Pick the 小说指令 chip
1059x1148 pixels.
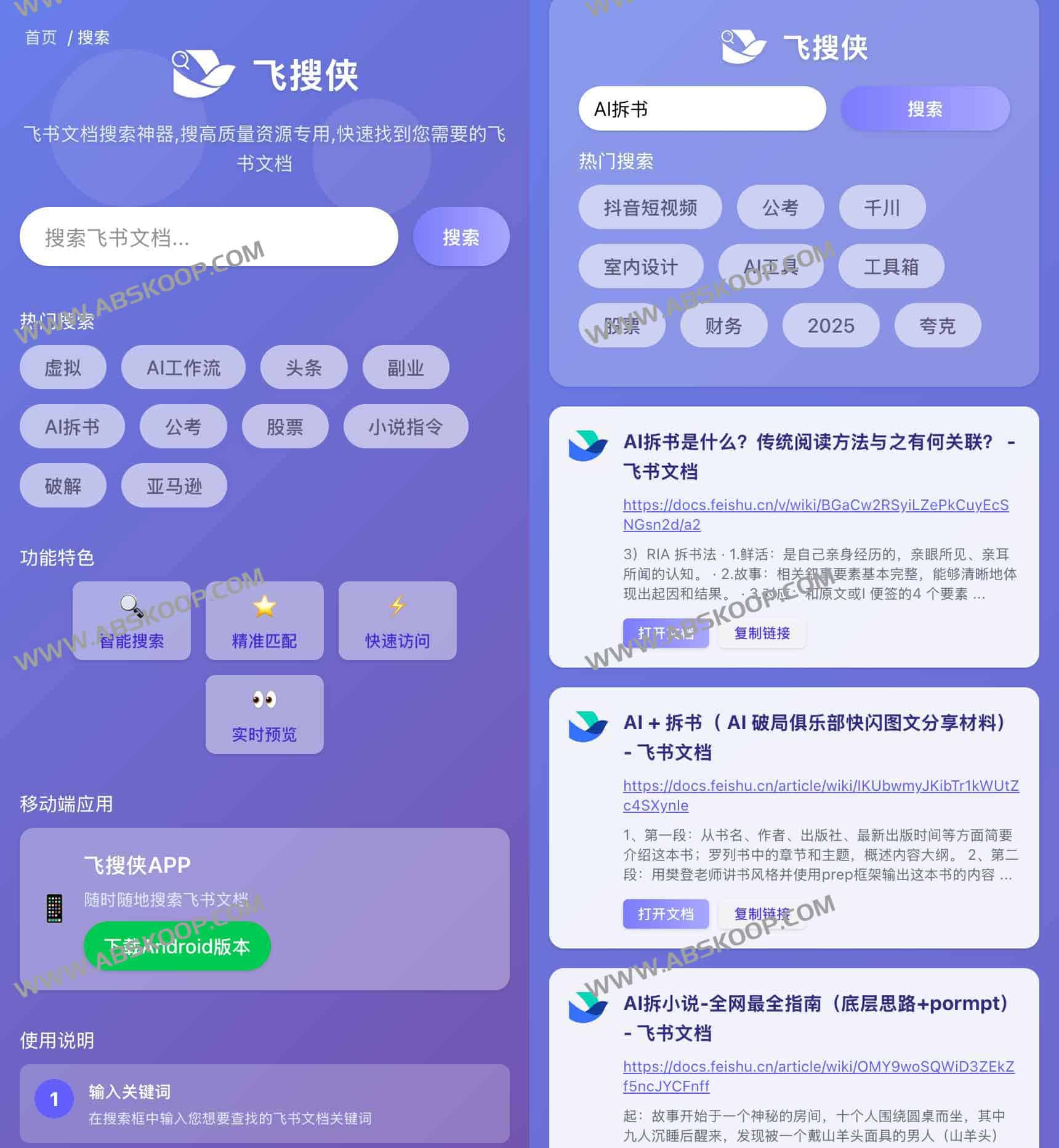405,427
